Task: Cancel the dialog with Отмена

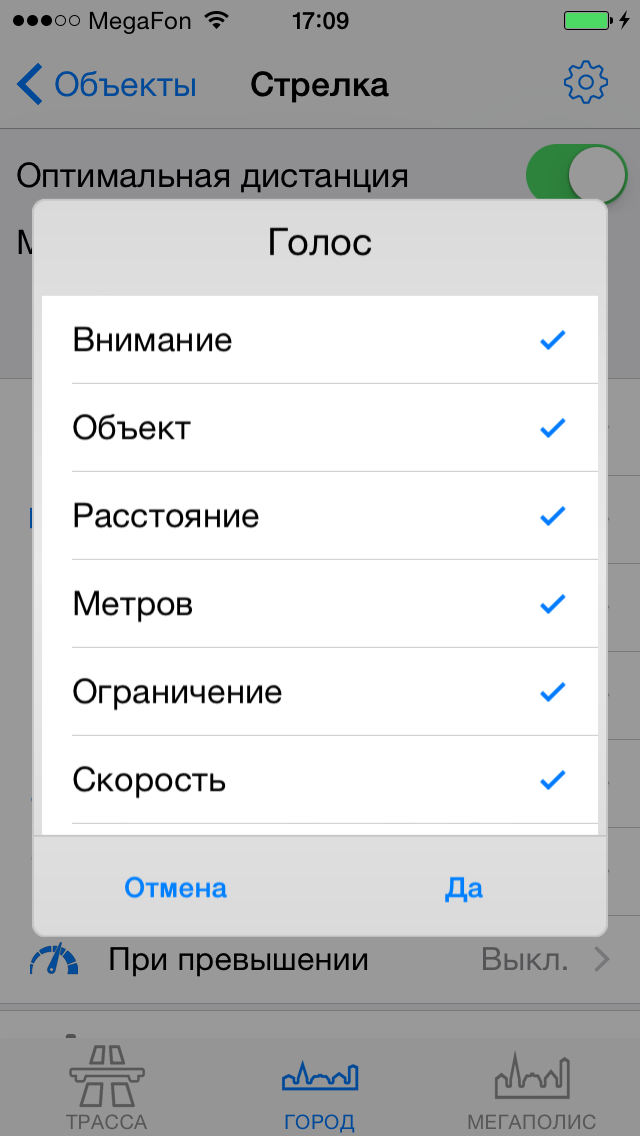Action: click(x=176, y=888)
